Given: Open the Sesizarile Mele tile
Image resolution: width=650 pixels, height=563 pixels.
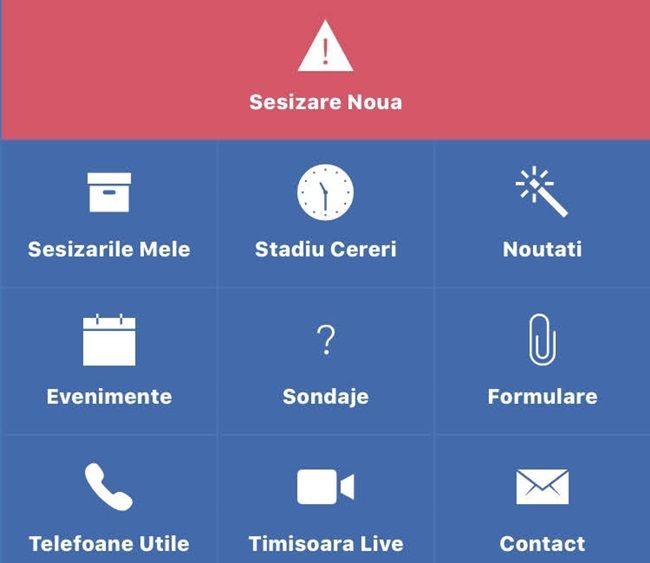Looking at the screenshot, I should pyautogui.click(x=109, y=214).
